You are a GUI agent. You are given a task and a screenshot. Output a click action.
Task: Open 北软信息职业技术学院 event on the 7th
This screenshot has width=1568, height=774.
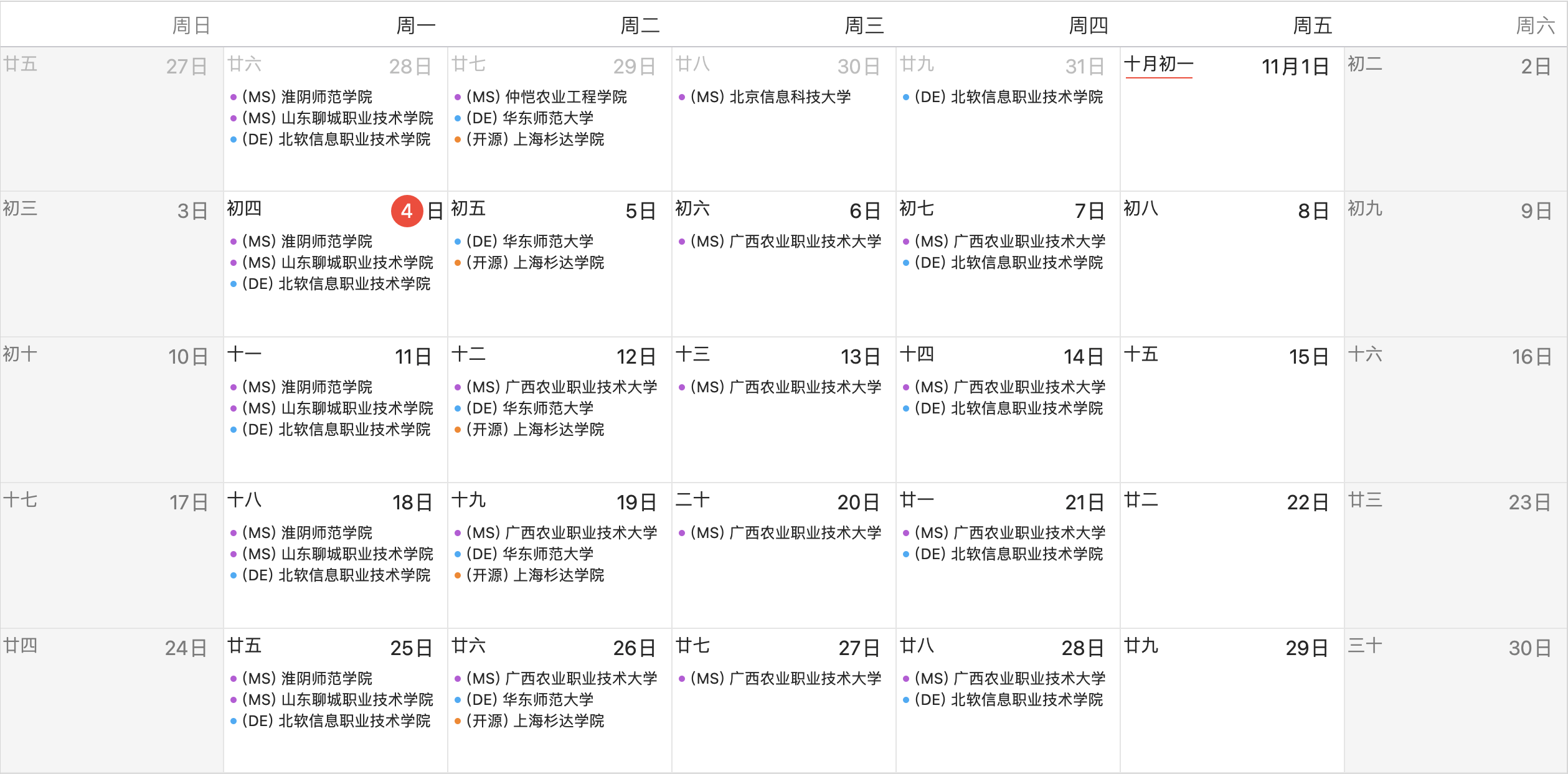(x=1008, y=263)
